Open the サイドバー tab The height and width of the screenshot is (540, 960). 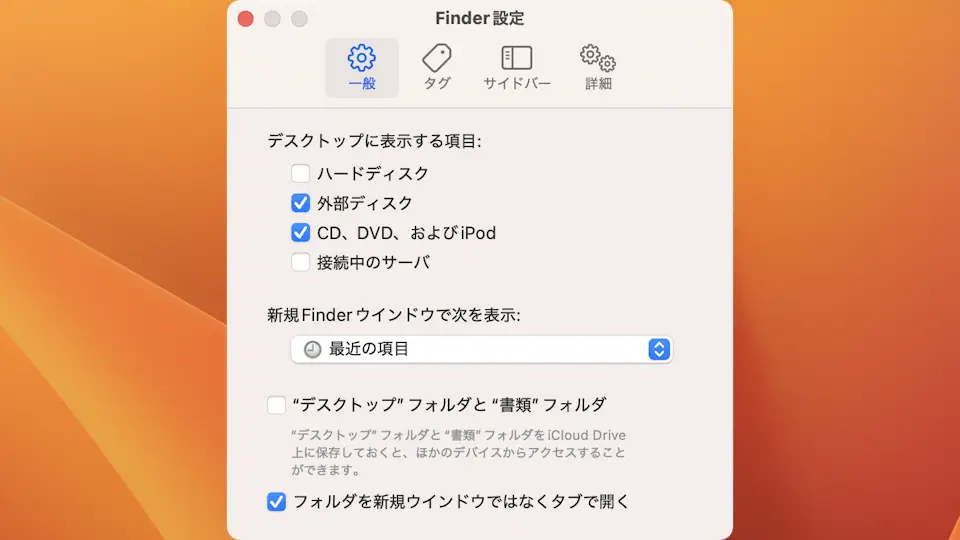[516, 67]
